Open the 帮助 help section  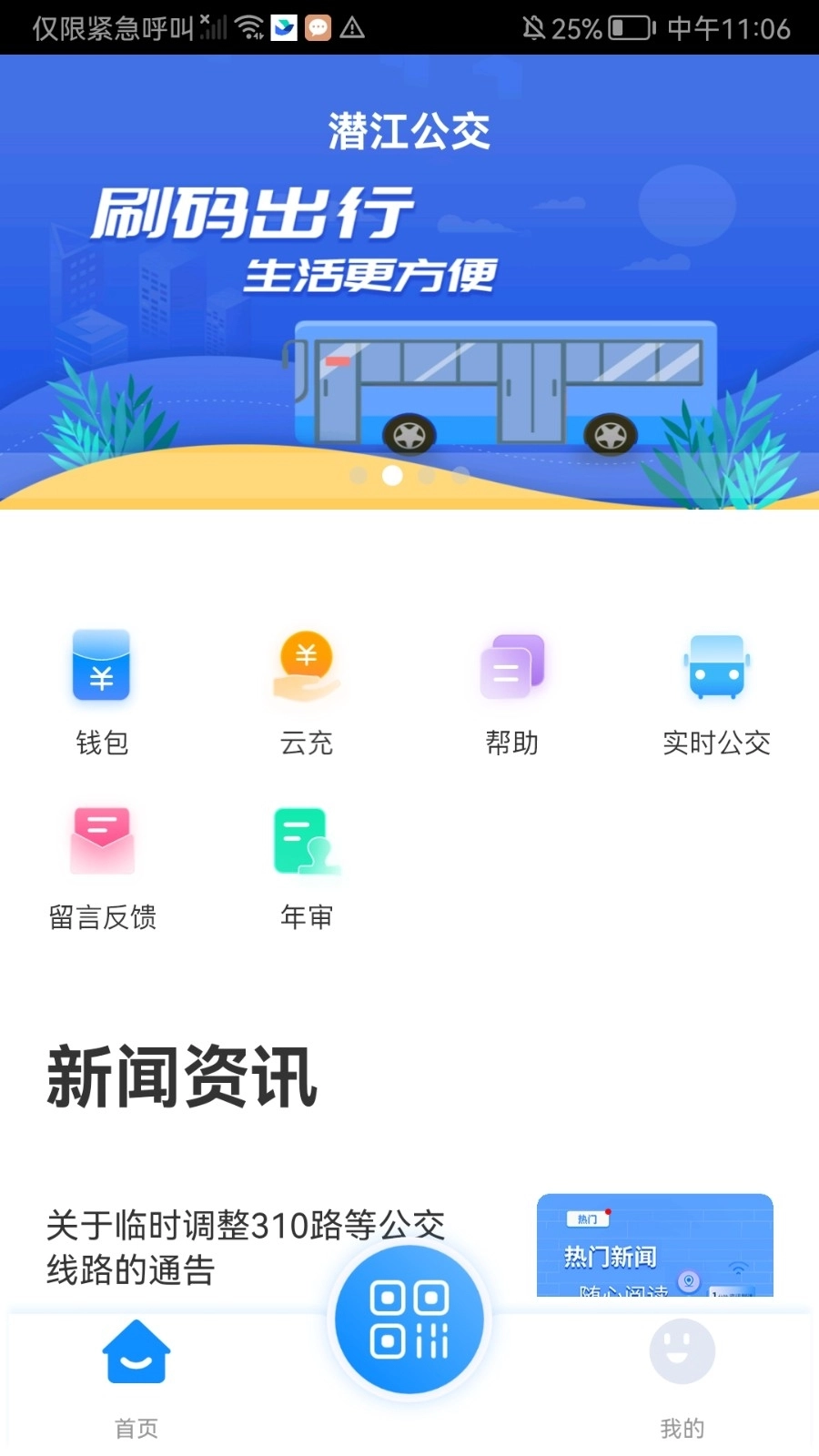pyautogui.click(x=511, y=692)
